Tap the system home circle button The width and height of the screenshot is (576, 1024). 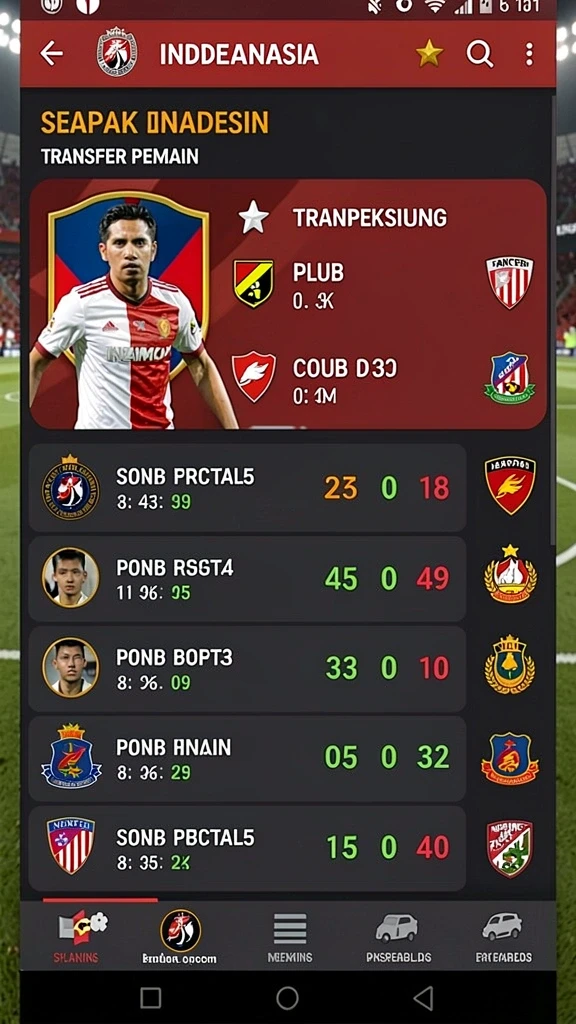(287, 998)
